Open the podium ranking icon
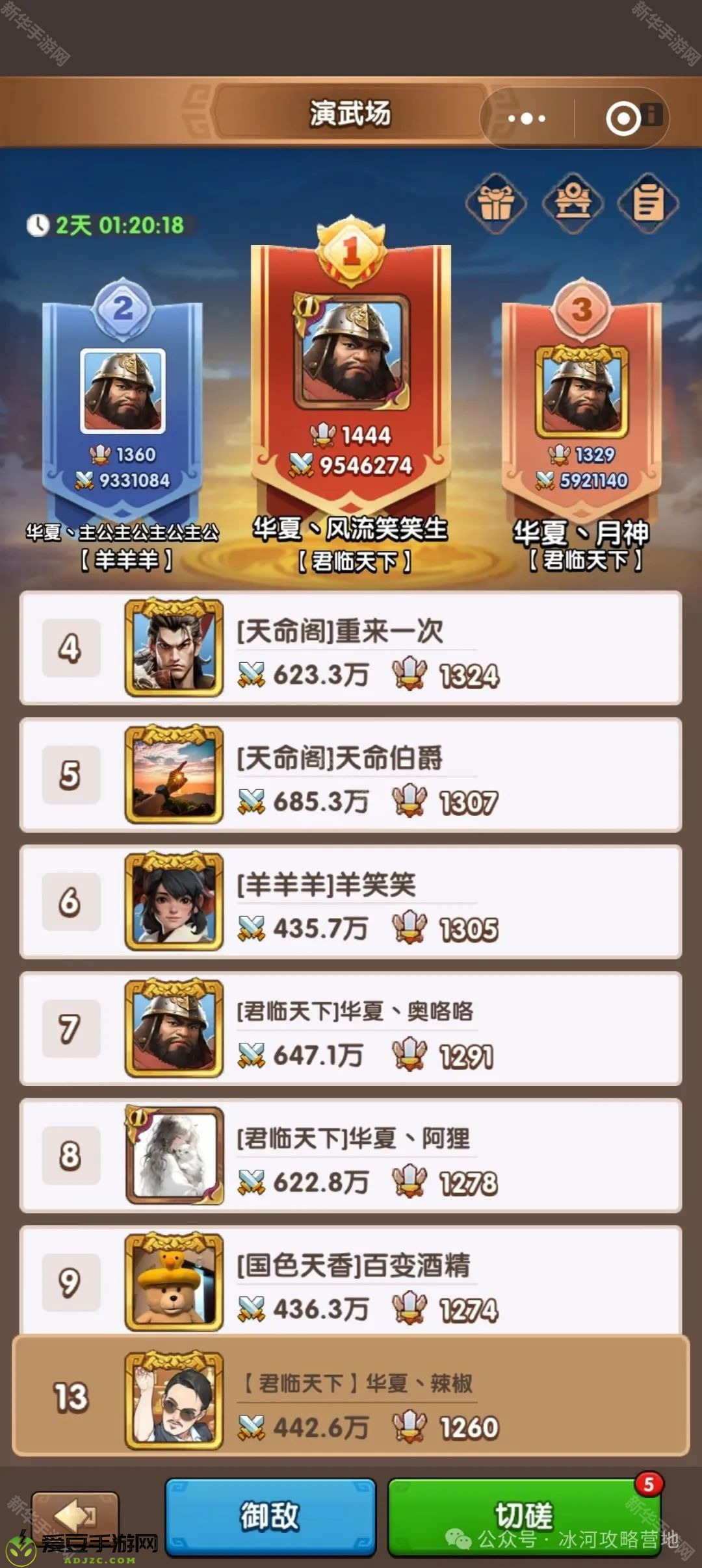This screenshot has width=702, height=1568. point(573,204)
